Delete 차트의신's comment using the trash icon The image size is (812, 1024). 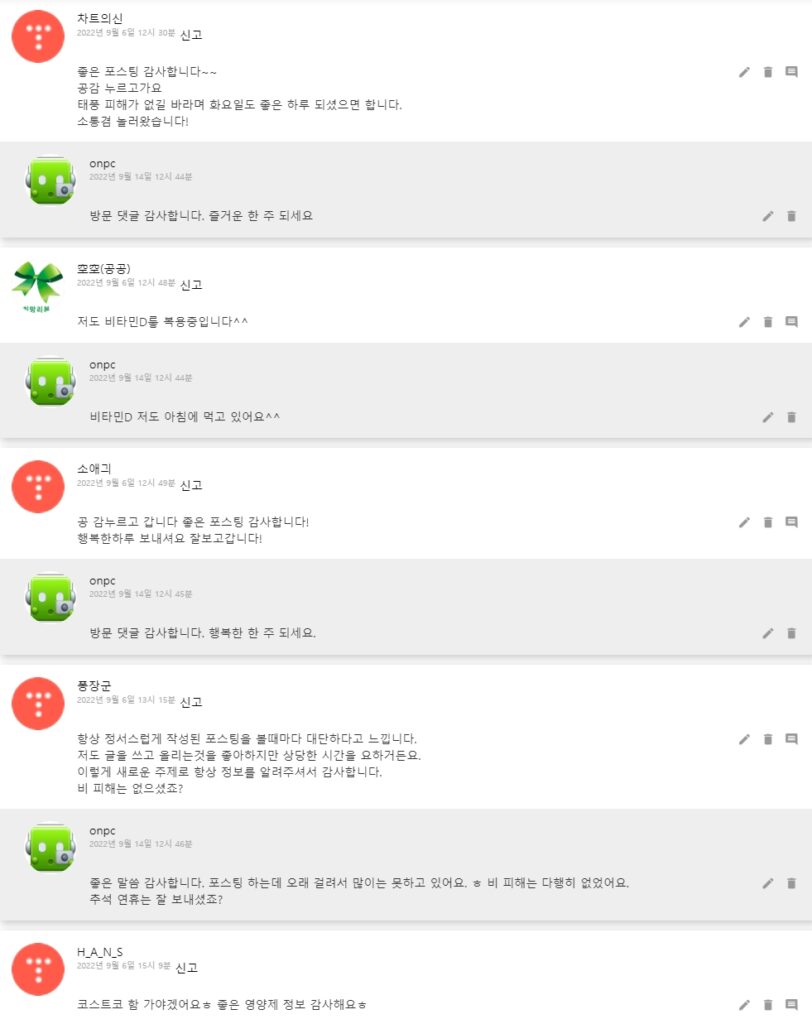[768, 72]
